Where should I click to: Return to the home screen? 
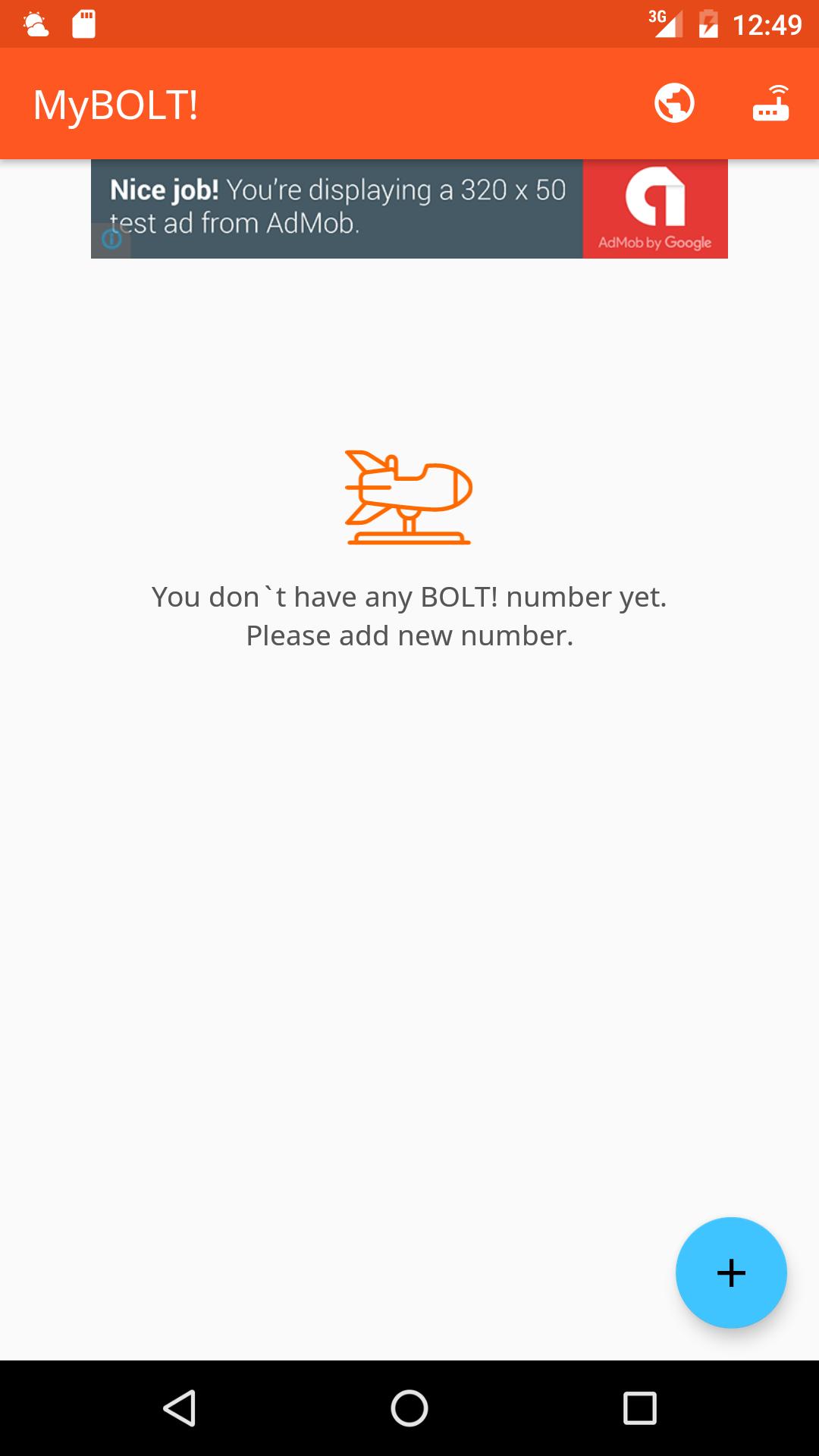(409, 1408)
